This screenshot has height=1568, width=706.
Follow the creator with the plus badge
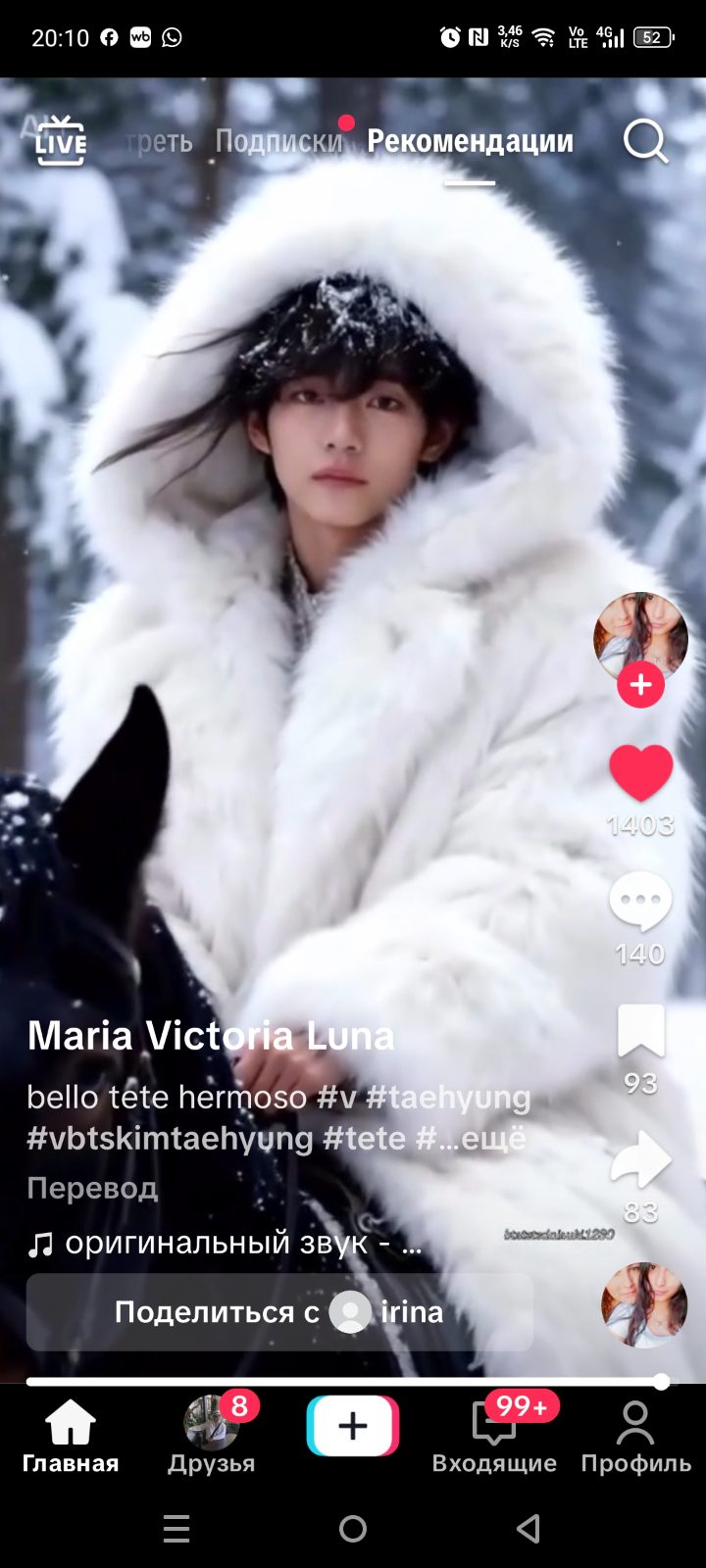pos(640,684)
